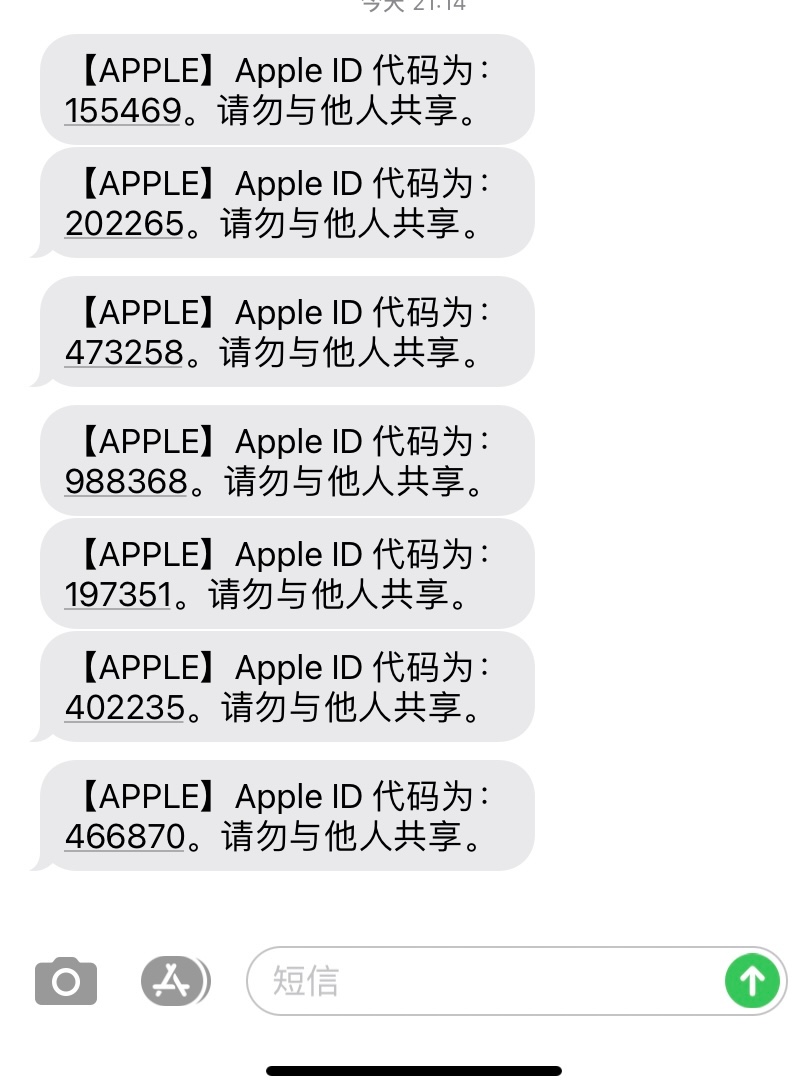Viewport: 801px width, 1090px height.
Task: Tap the underlined code 155469
Action: (x=122, y=111)
